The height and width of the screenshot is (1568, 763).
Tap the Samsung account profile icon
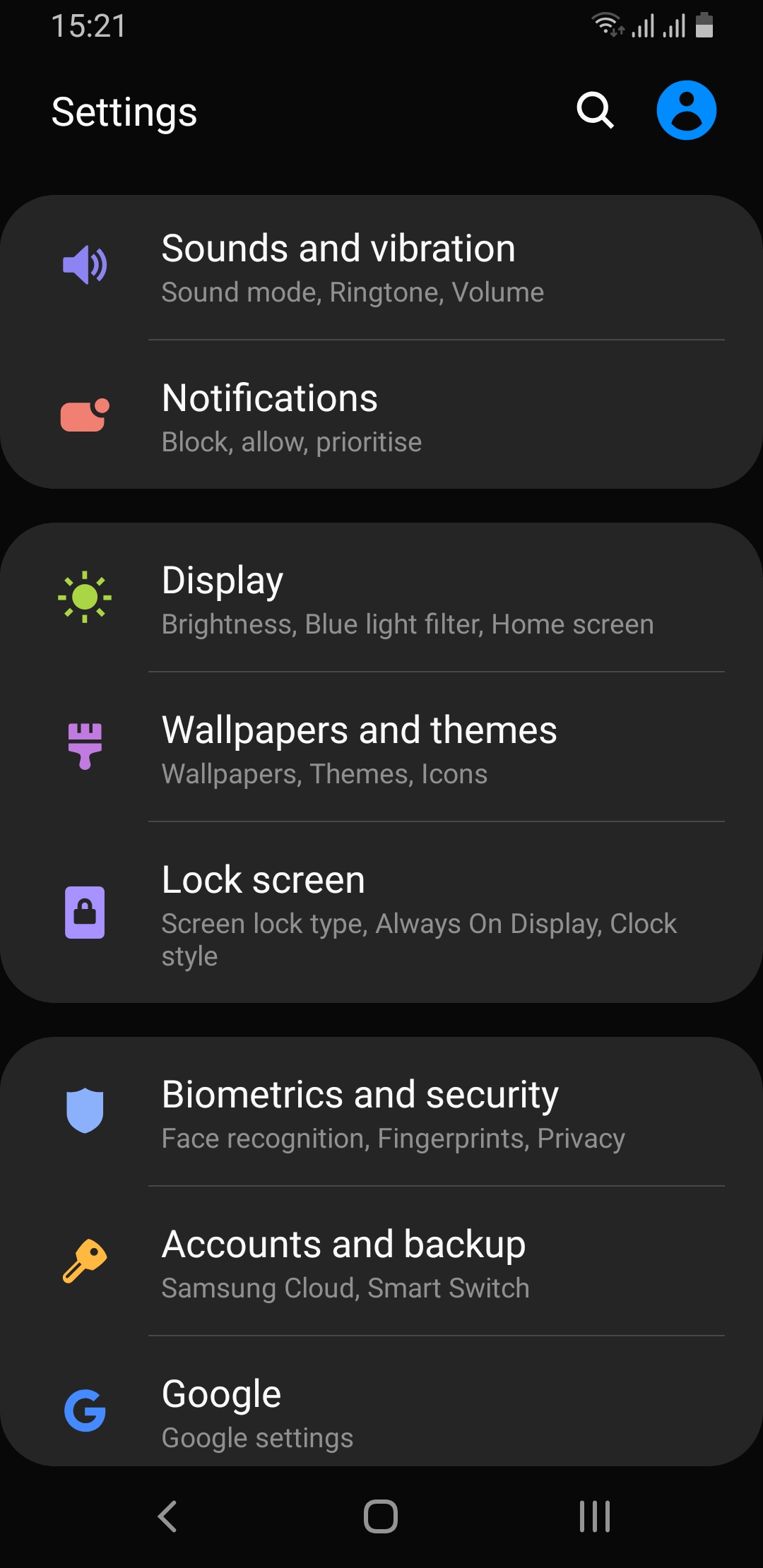tap(686, 109)
